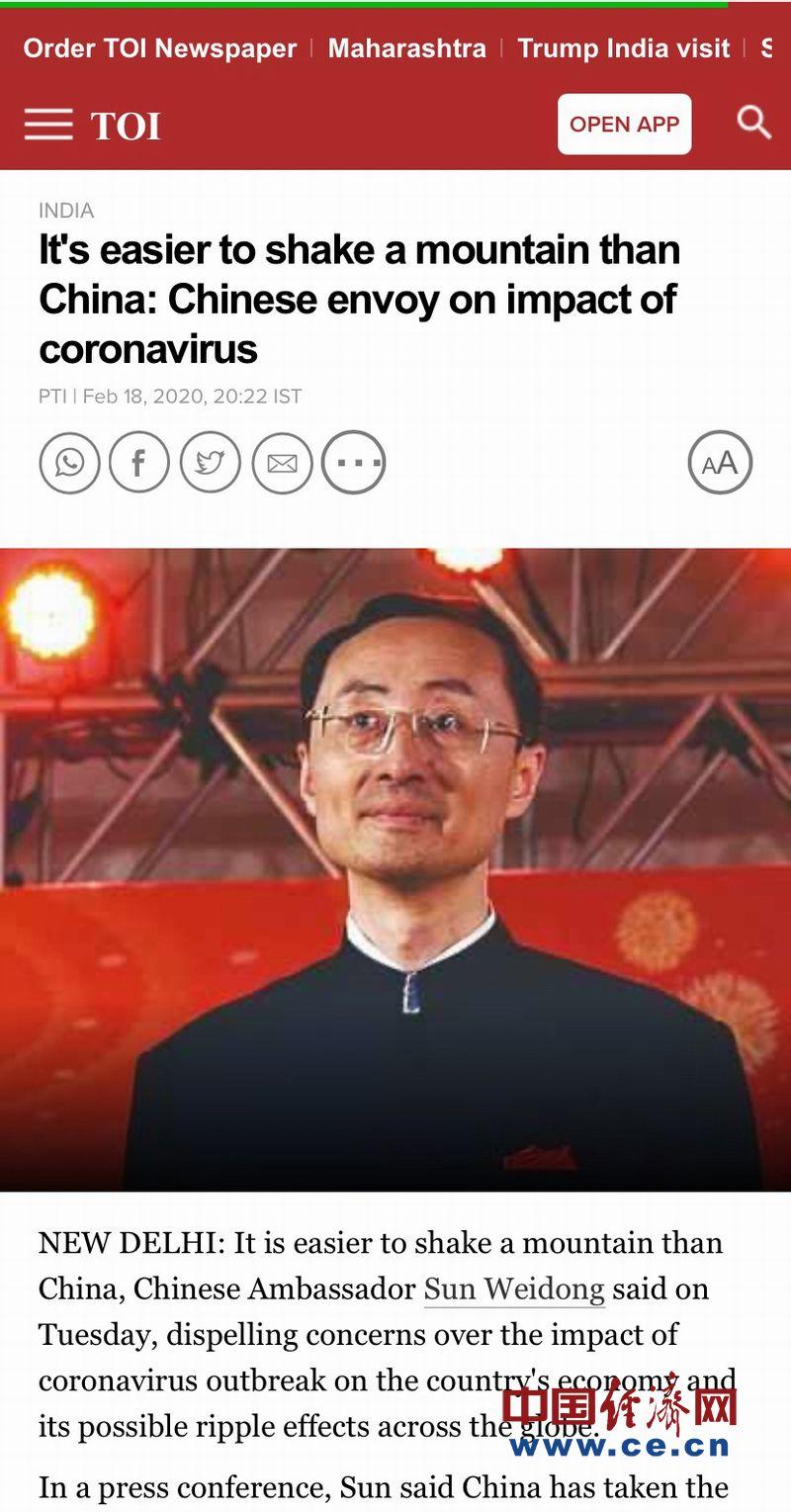The image size is (791, 1512).
Task: Share the article via WhatsApp
Action: [69, 463]
